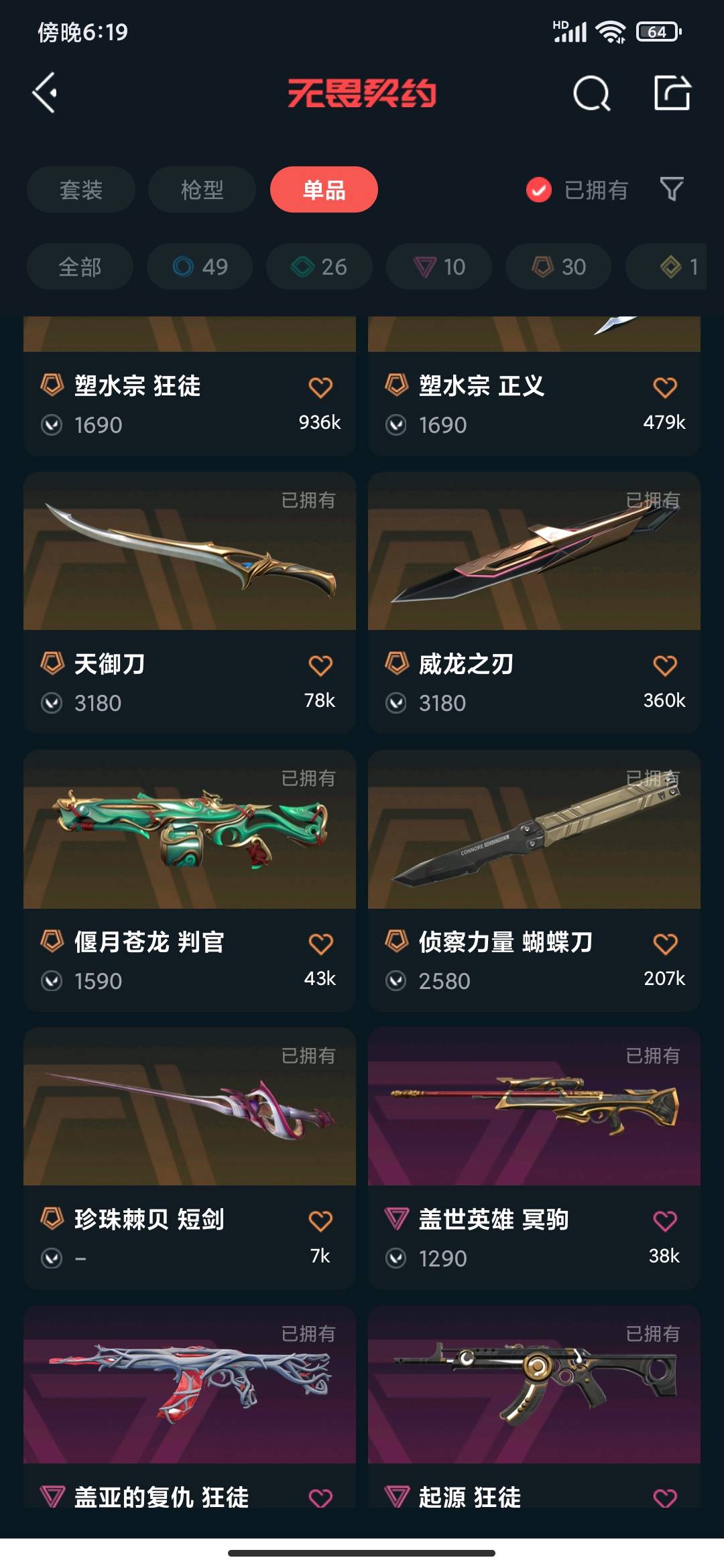Open the search magnifier icon
The height and width of the screenshot is (1568, 724).
tap(591, 93)
